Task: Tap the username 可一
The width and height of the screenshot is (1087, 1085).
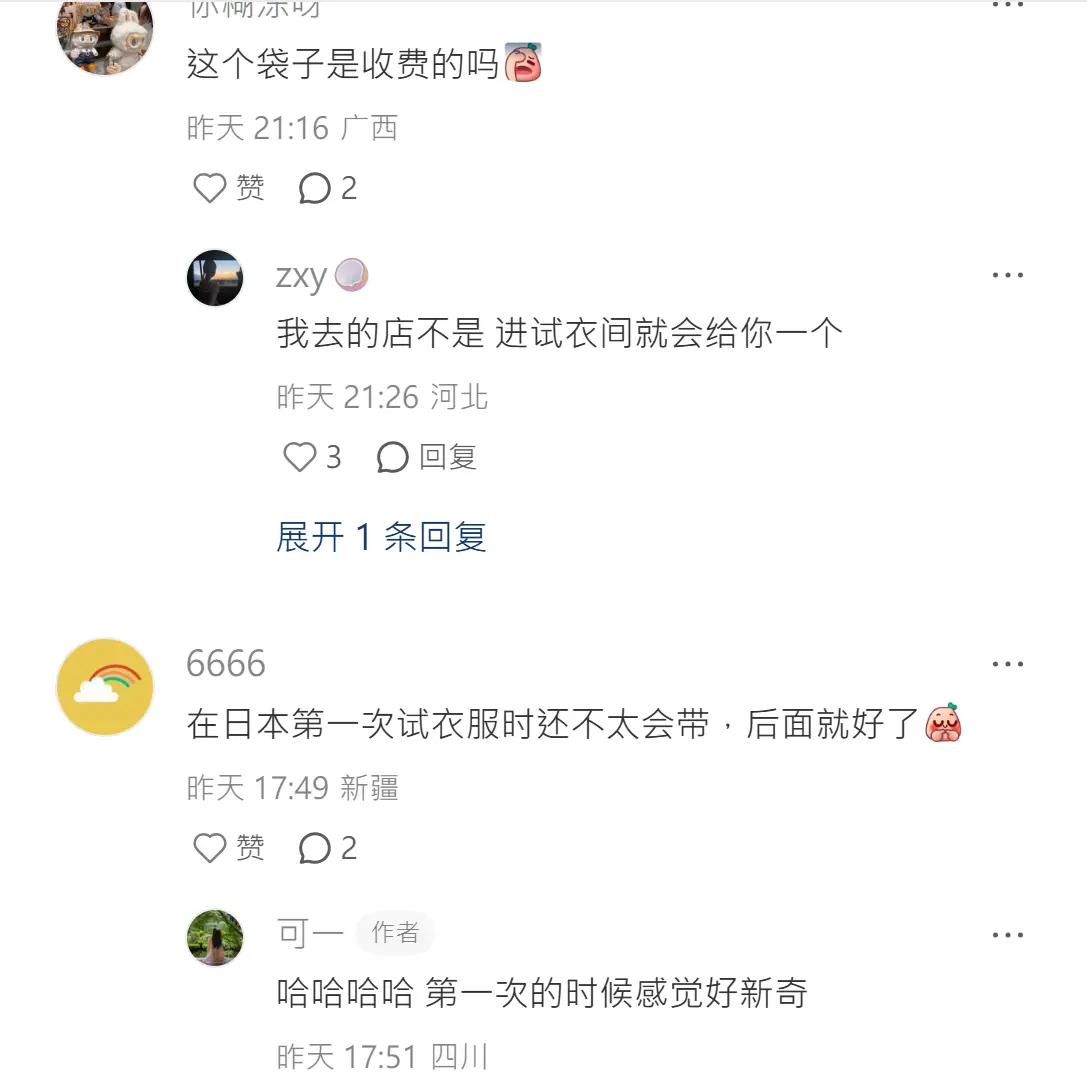Action: coord(310,934)
